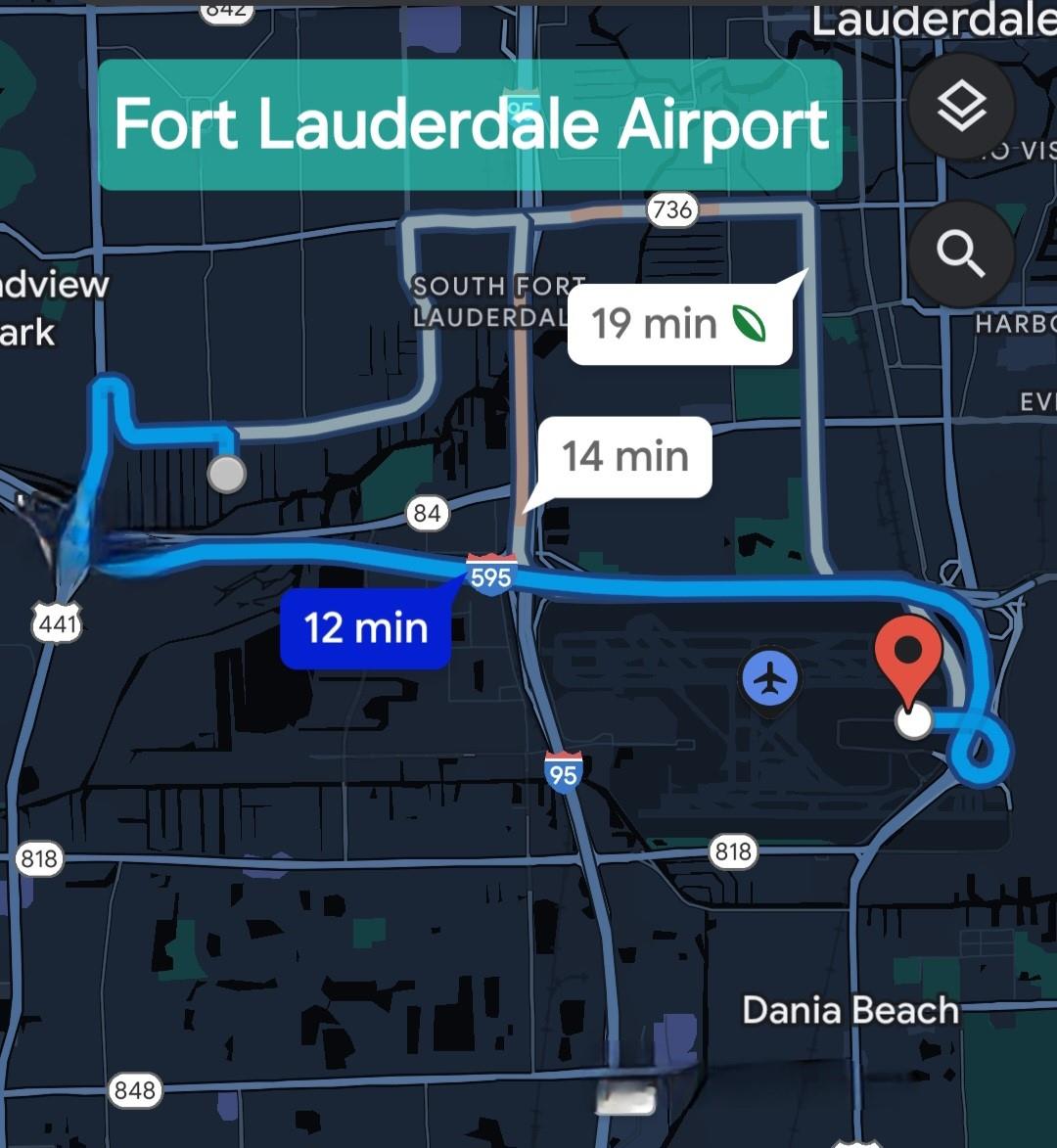Viewport: 1057px width, 1148px height.
Task: Tap the search along route magnifier
Action: (961, 253)
